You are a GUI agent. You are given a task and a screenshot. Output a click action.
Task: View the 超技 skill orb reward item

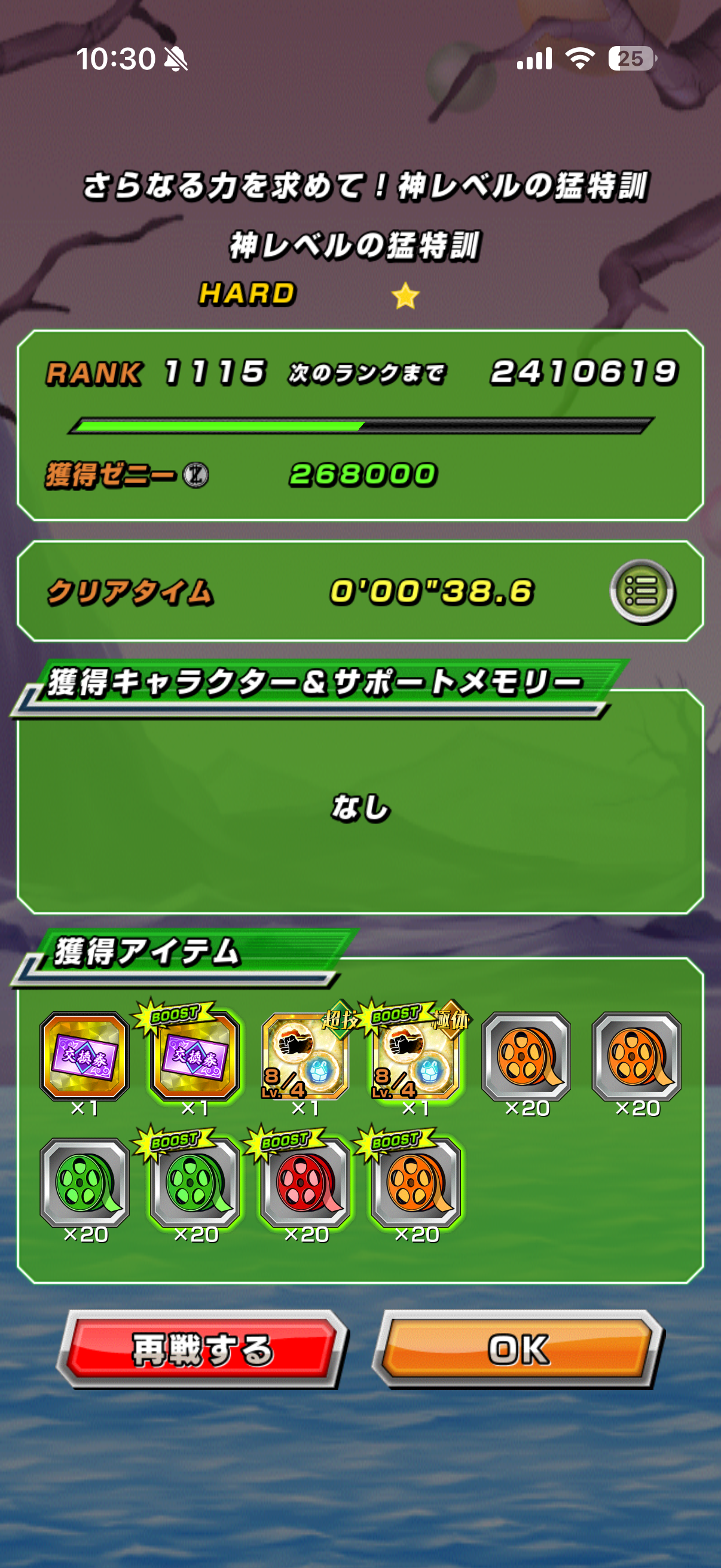click(305, 1056)
